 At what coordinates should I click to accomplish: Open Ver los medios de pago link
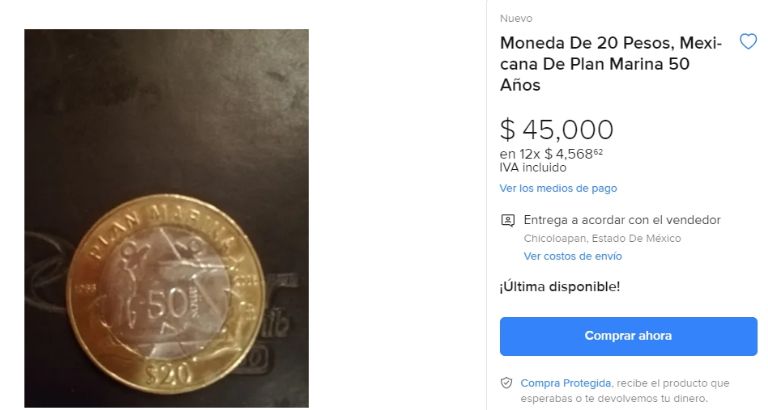tap(558, 188)
